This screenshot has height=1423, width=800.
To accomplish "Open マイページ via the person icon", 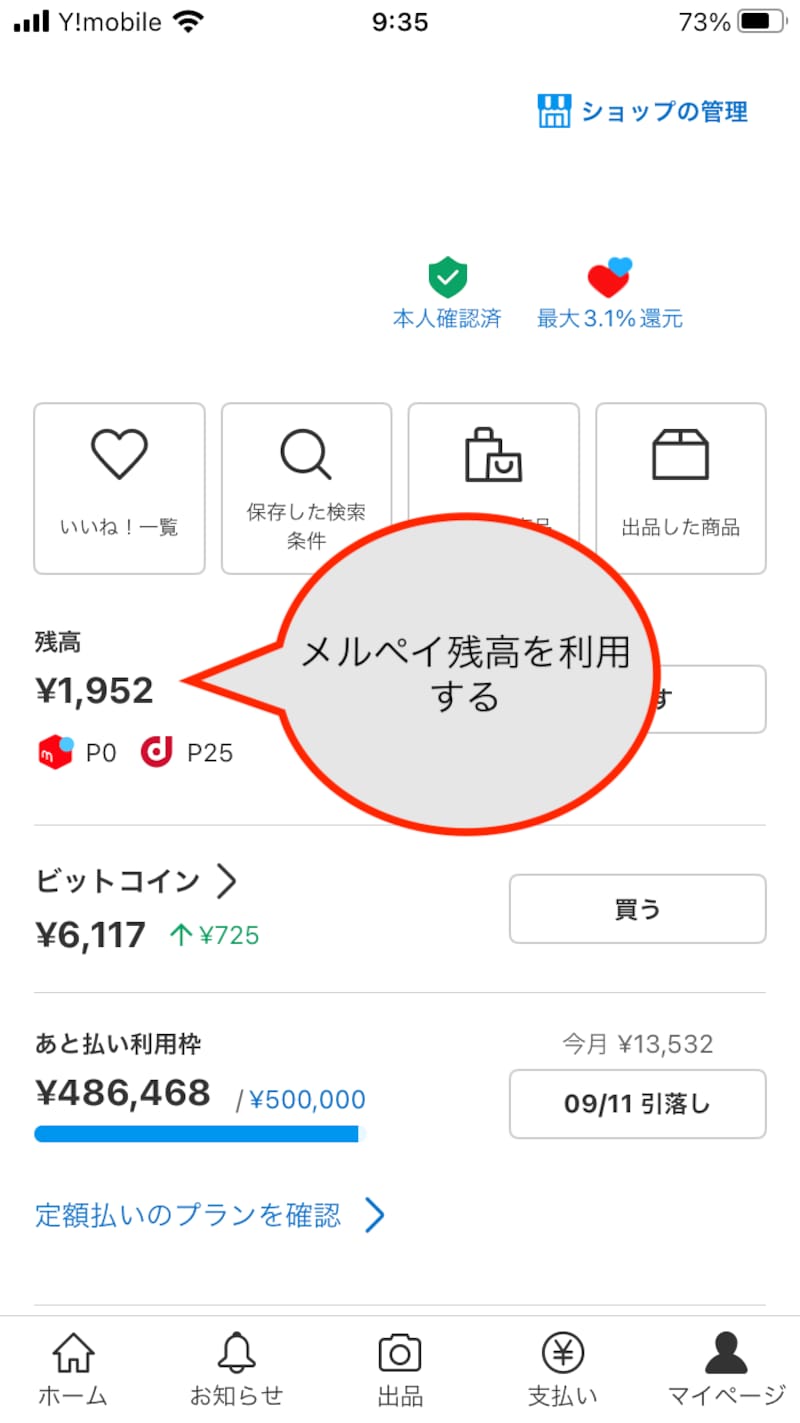I will 726,1352.
